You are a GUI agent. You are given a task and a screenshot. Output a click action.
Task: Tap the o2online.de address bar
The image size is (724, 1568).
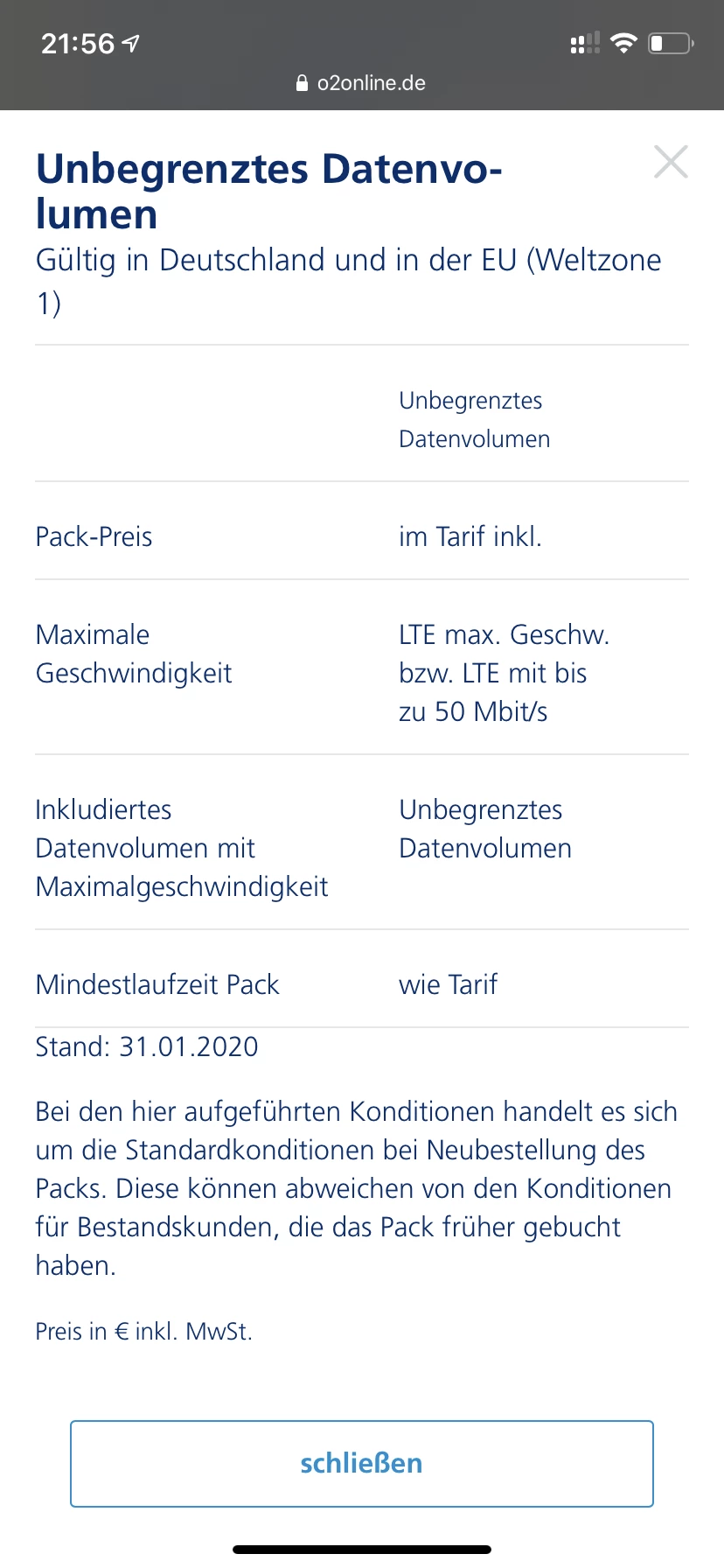click(x=361, y=83)
